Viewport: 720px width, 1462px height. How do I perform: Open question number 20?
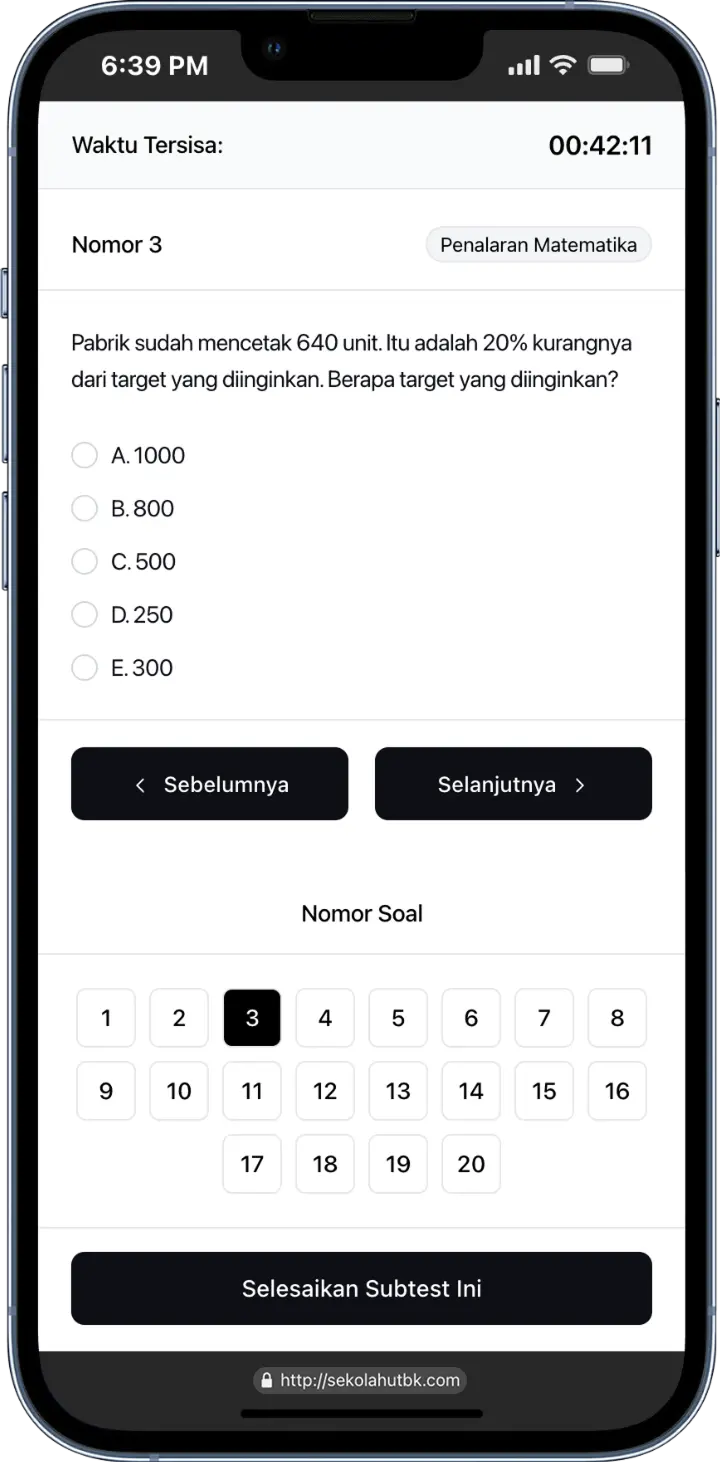(x=471, y=1164)
